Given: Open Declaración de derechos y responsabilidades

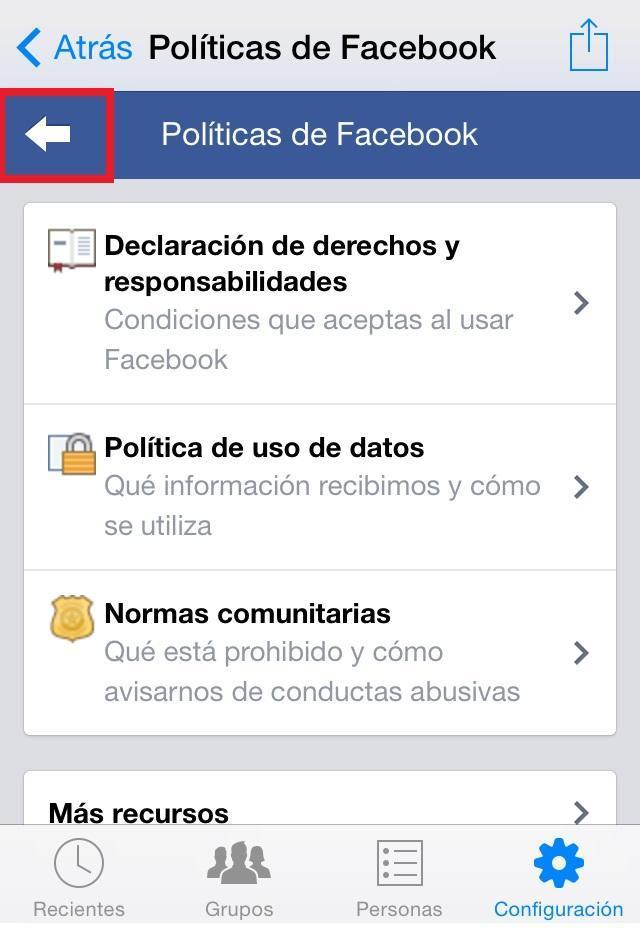Looking at the screenshot, I should click(320, 303).
